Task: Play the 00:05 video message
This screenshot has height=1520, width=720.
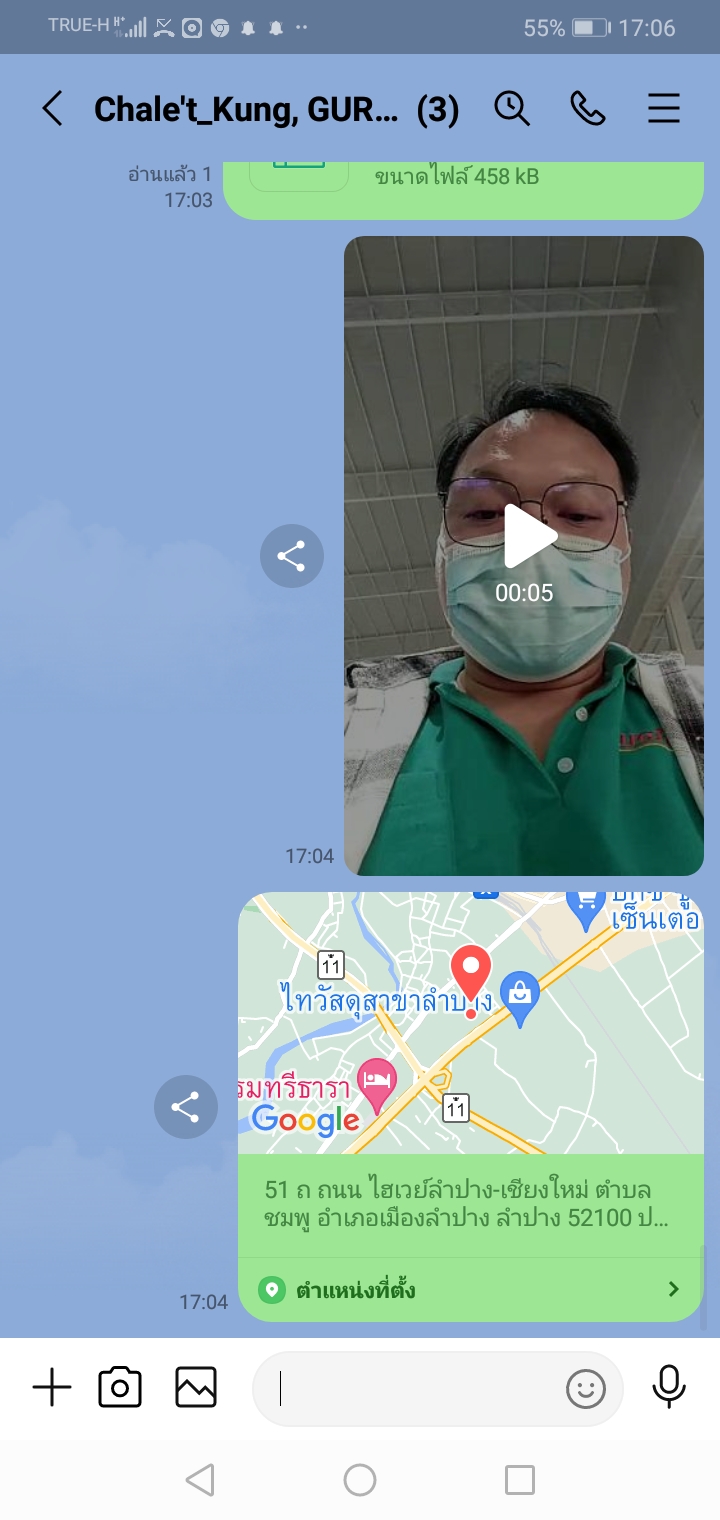Action: (x=528, y=538)
